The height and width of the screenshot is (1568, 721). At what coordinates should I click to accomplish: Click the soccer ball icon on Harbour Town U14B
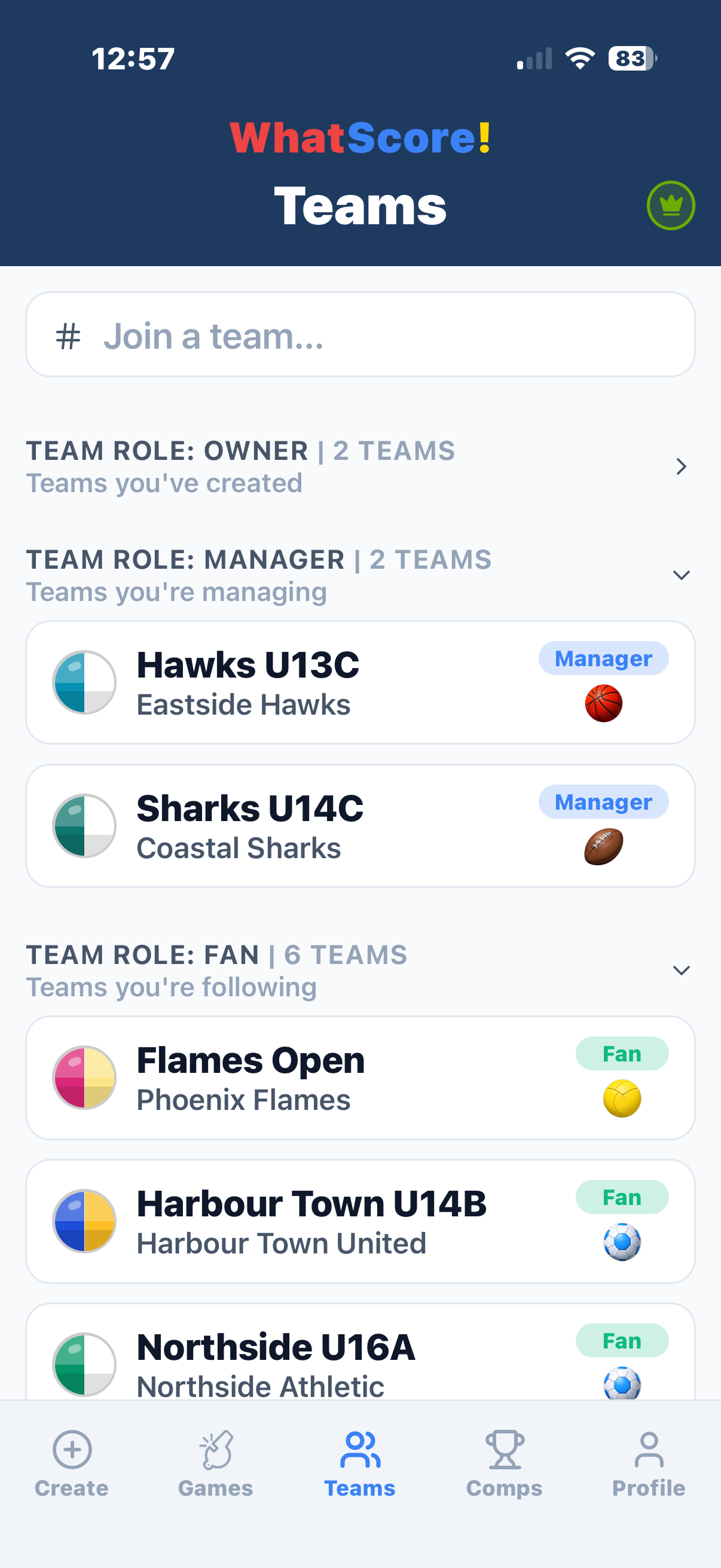621,1242
